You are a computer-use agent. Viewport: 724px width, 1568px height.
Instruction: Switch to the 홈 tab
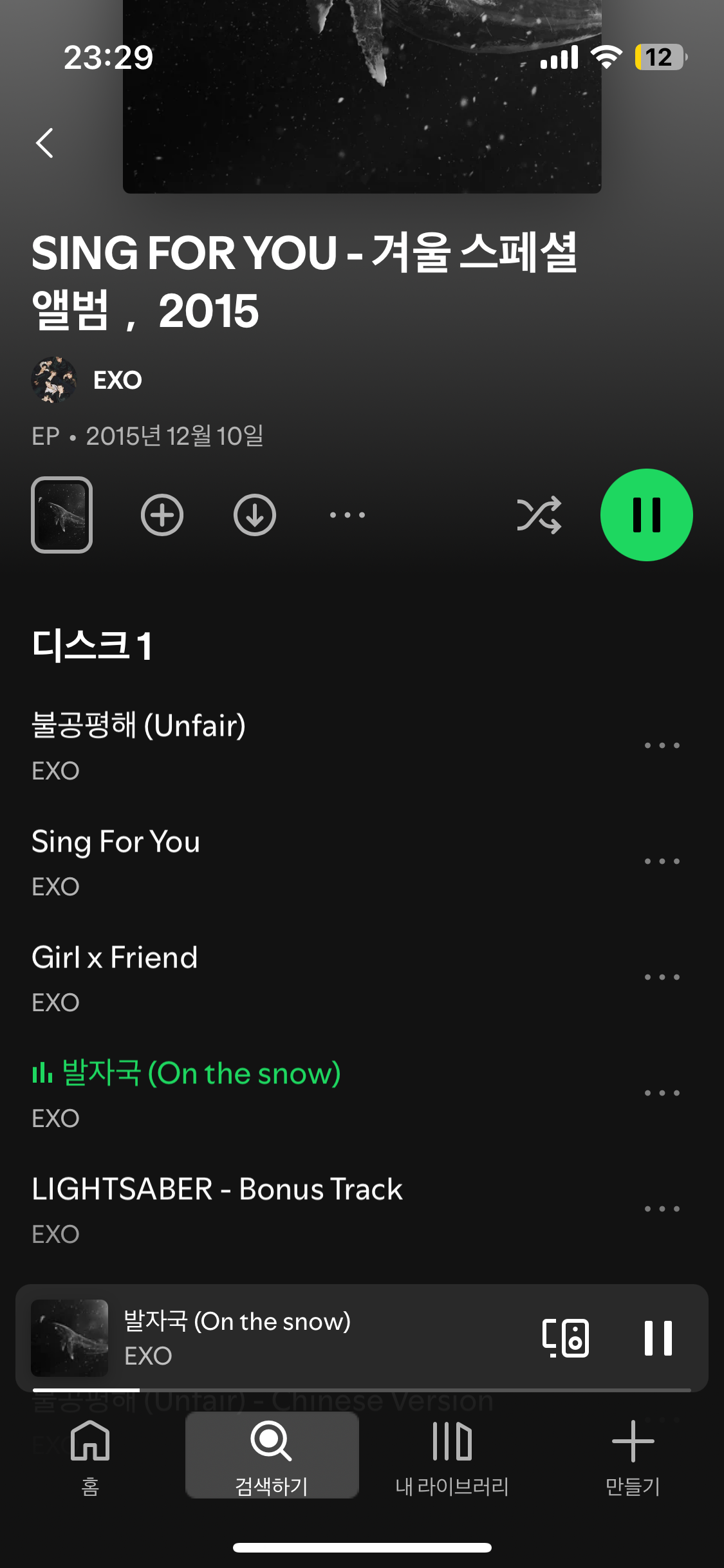[x=90, y=1457]
